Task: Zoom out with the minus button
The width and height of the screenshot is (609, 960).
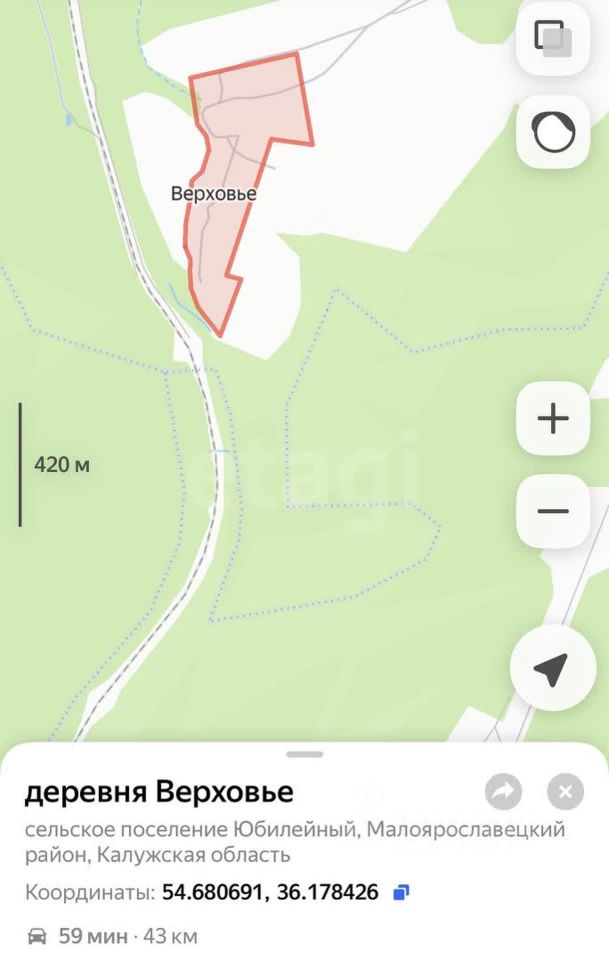Action: pyautogui.click(x=552, y=511)
